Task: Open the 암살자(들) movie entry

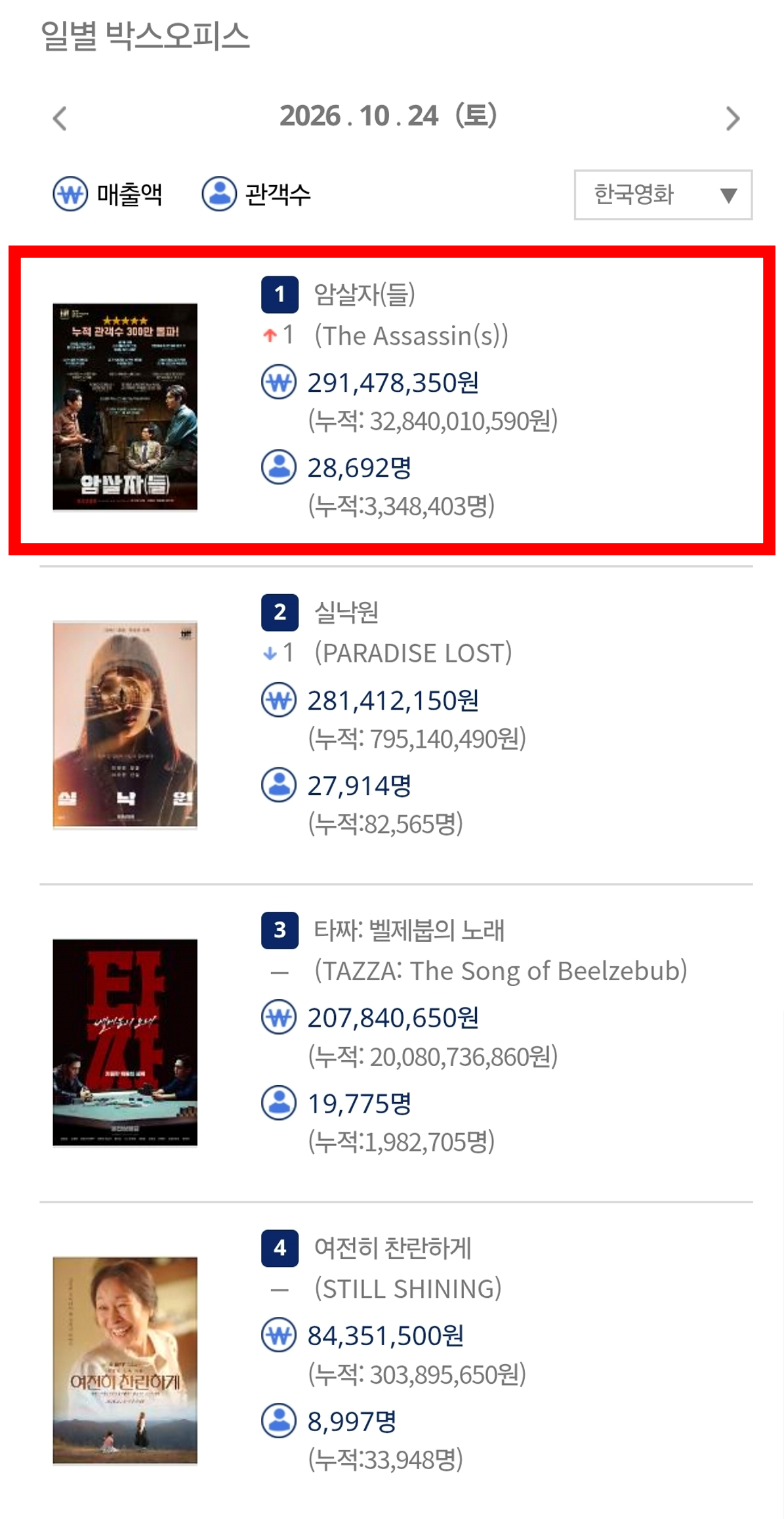Action: (392, 400)
